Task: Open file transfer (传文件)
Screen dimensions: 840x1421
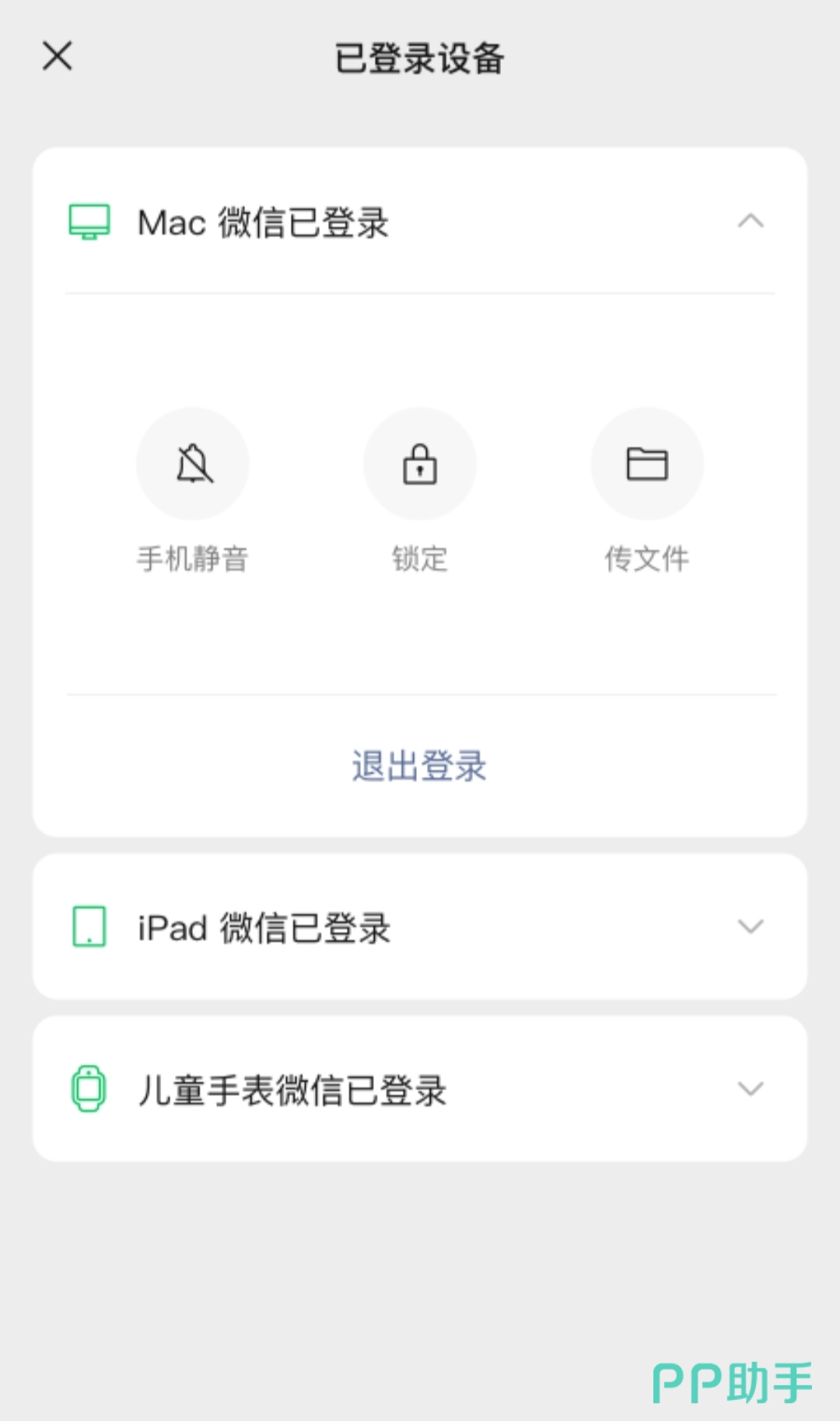Action: click(647, 464)
